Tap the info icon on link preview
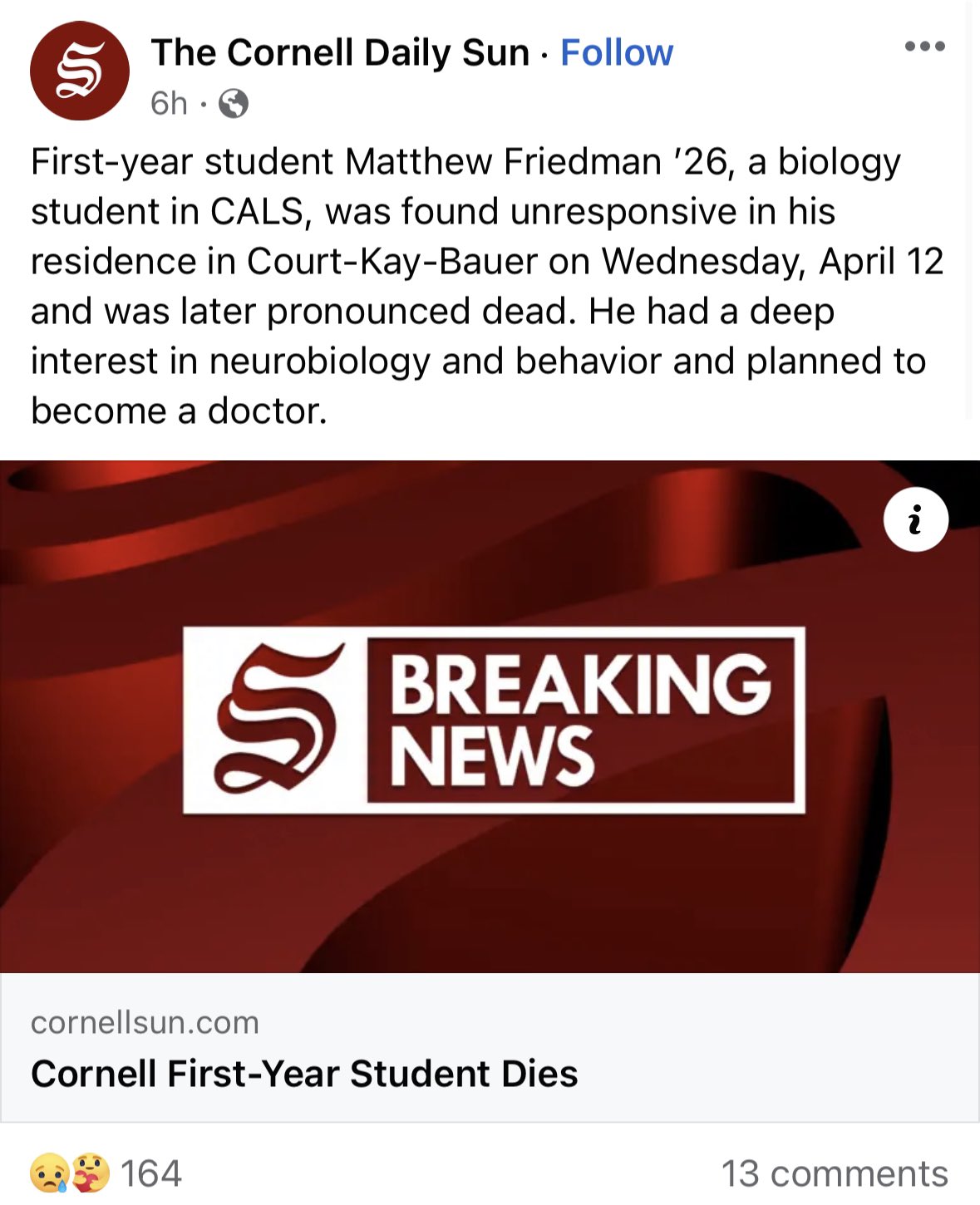 [915, 520]
